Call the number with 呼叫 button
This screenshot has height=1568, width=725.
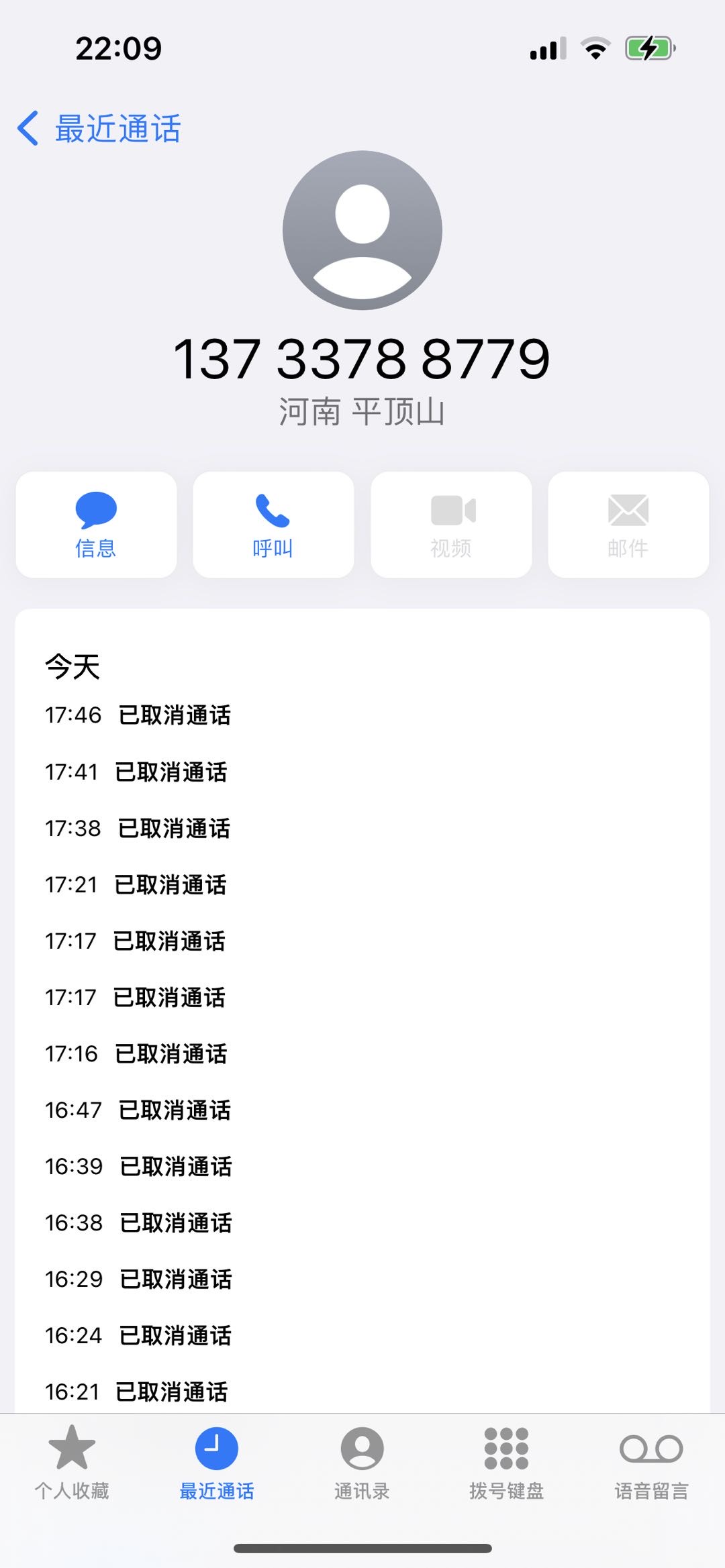tap(273, 525)
